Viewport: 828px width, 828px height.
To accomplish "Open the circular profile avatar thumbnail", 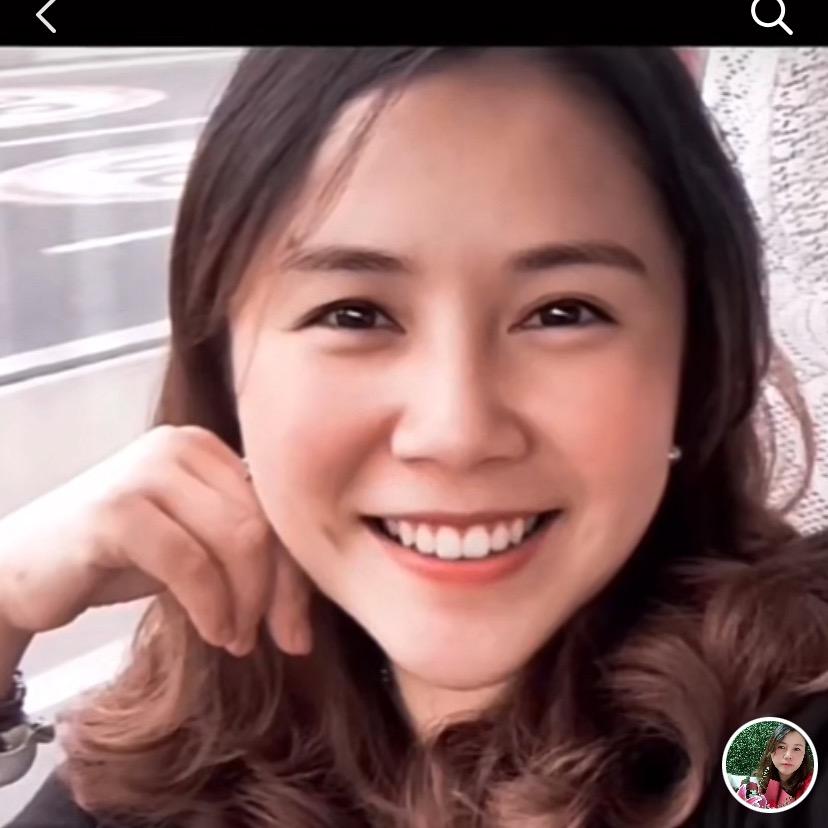I will tap(770, 764).
